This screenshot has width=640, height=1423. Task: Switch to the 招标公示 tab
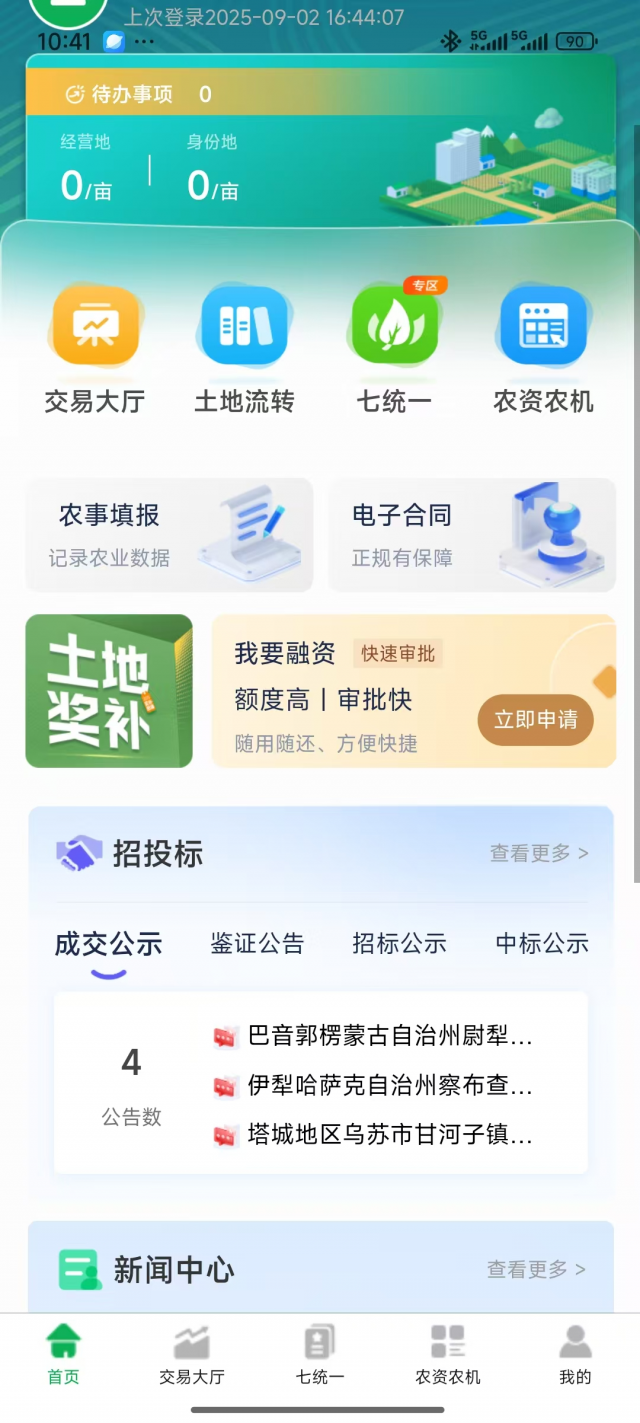(x=399, y=943)
